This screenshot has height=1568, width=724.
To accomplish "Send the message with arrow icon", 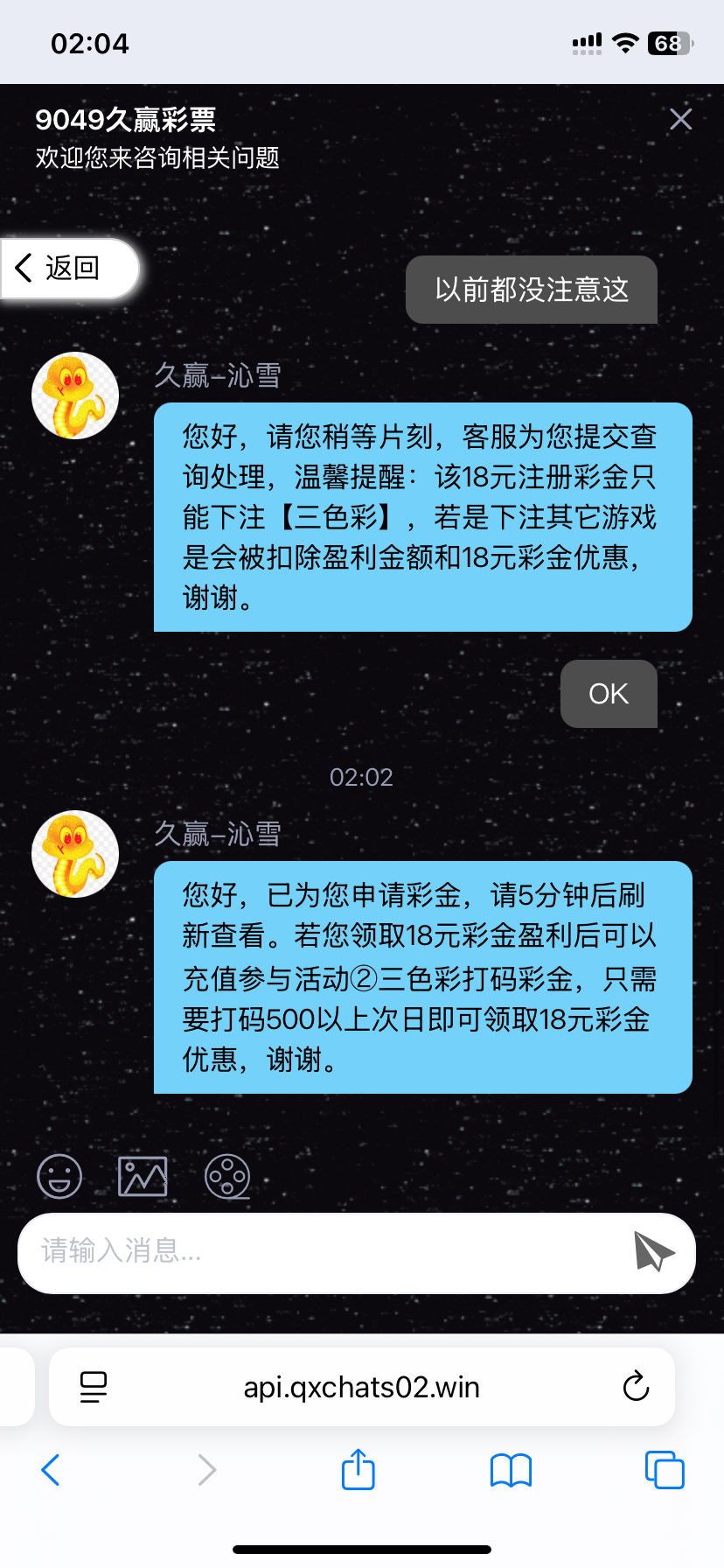I will click(653, 1252).
